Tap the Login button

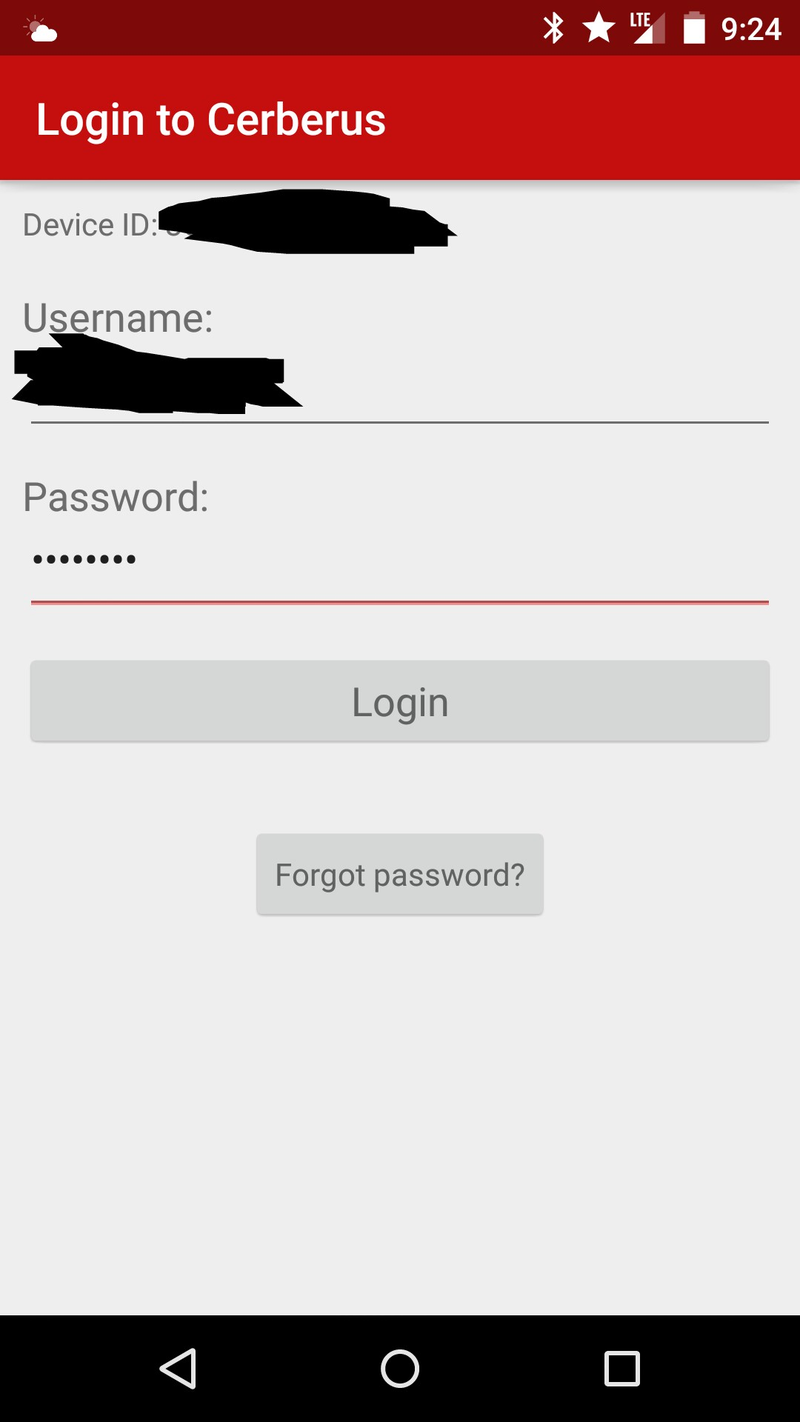400,701
